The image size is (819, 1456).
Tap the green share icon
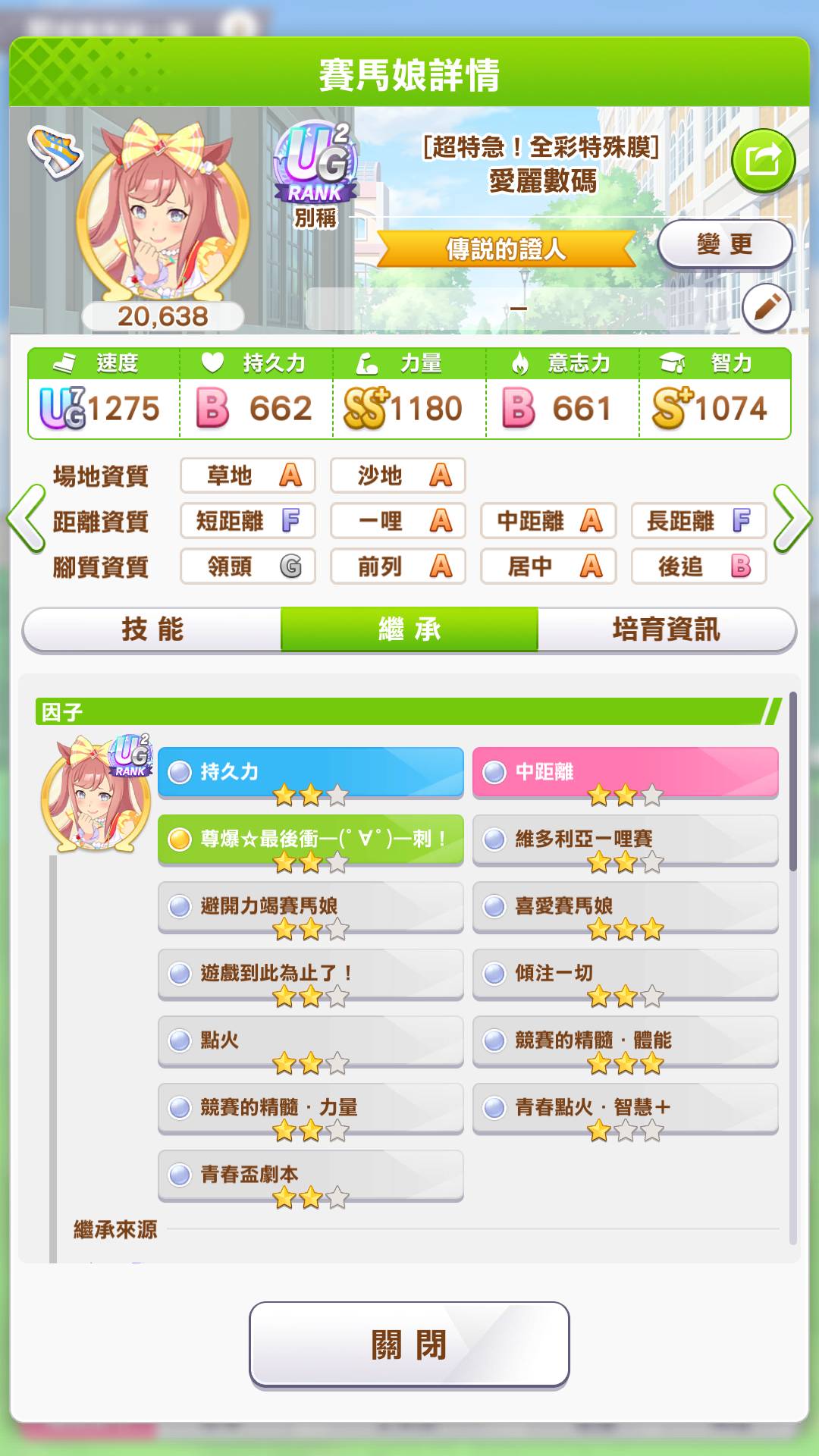[763, 160]
